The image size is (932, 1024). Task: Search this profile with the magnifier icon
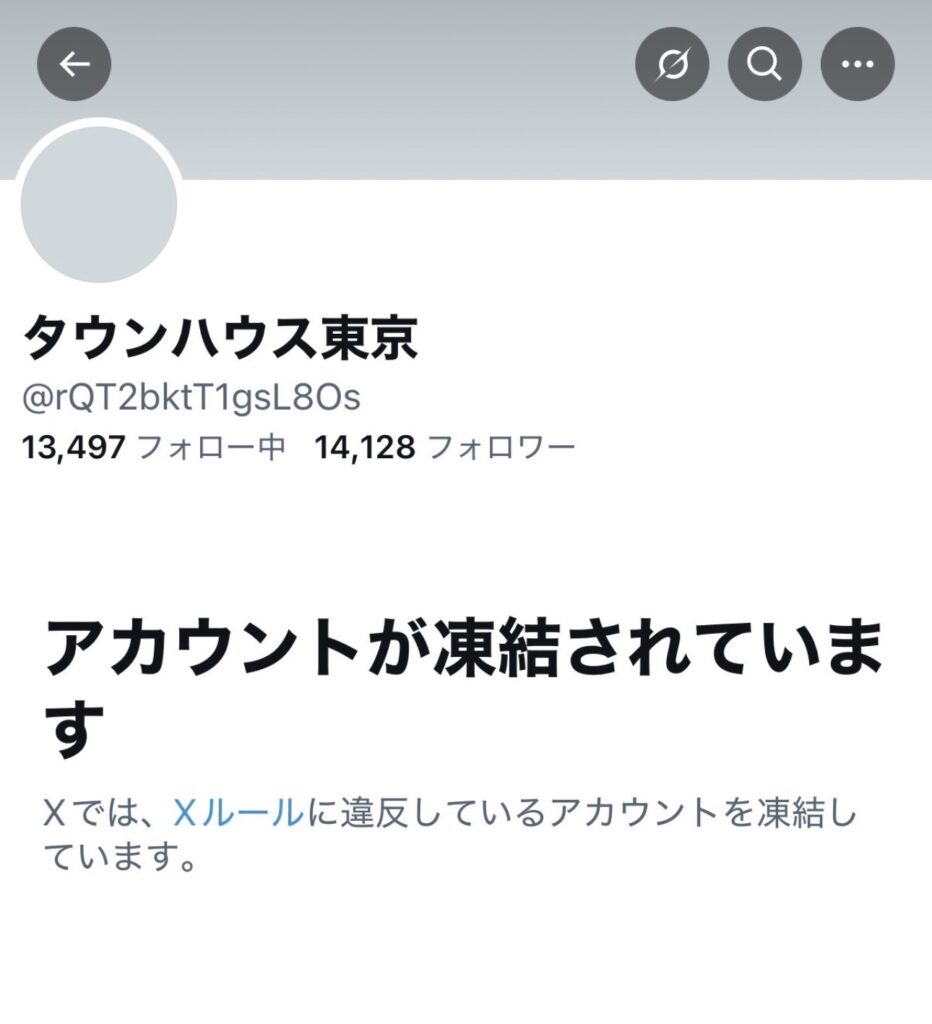tap(765, 64)
